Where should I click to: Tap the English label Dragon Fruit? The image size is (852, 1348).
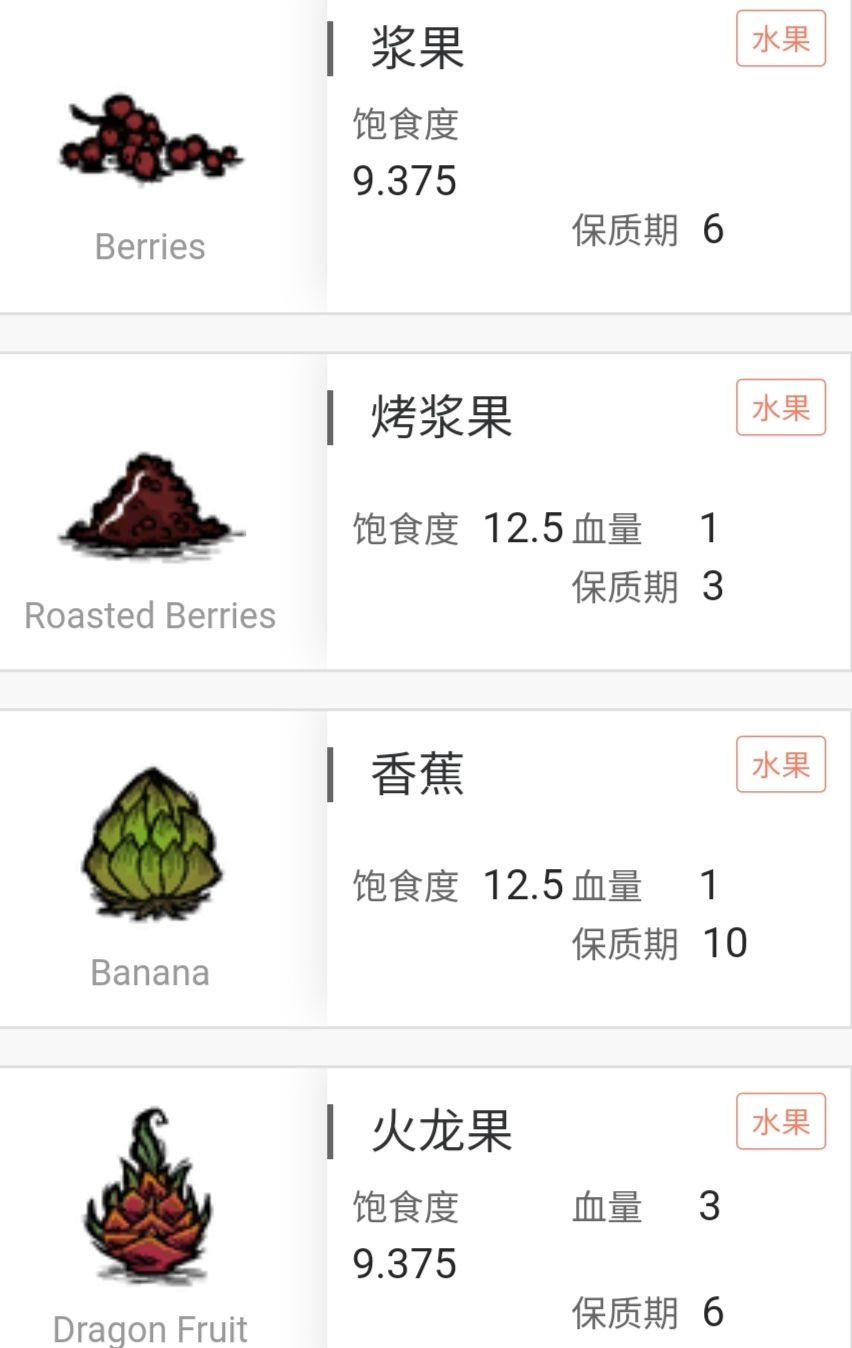click(x=149, y=1330)
